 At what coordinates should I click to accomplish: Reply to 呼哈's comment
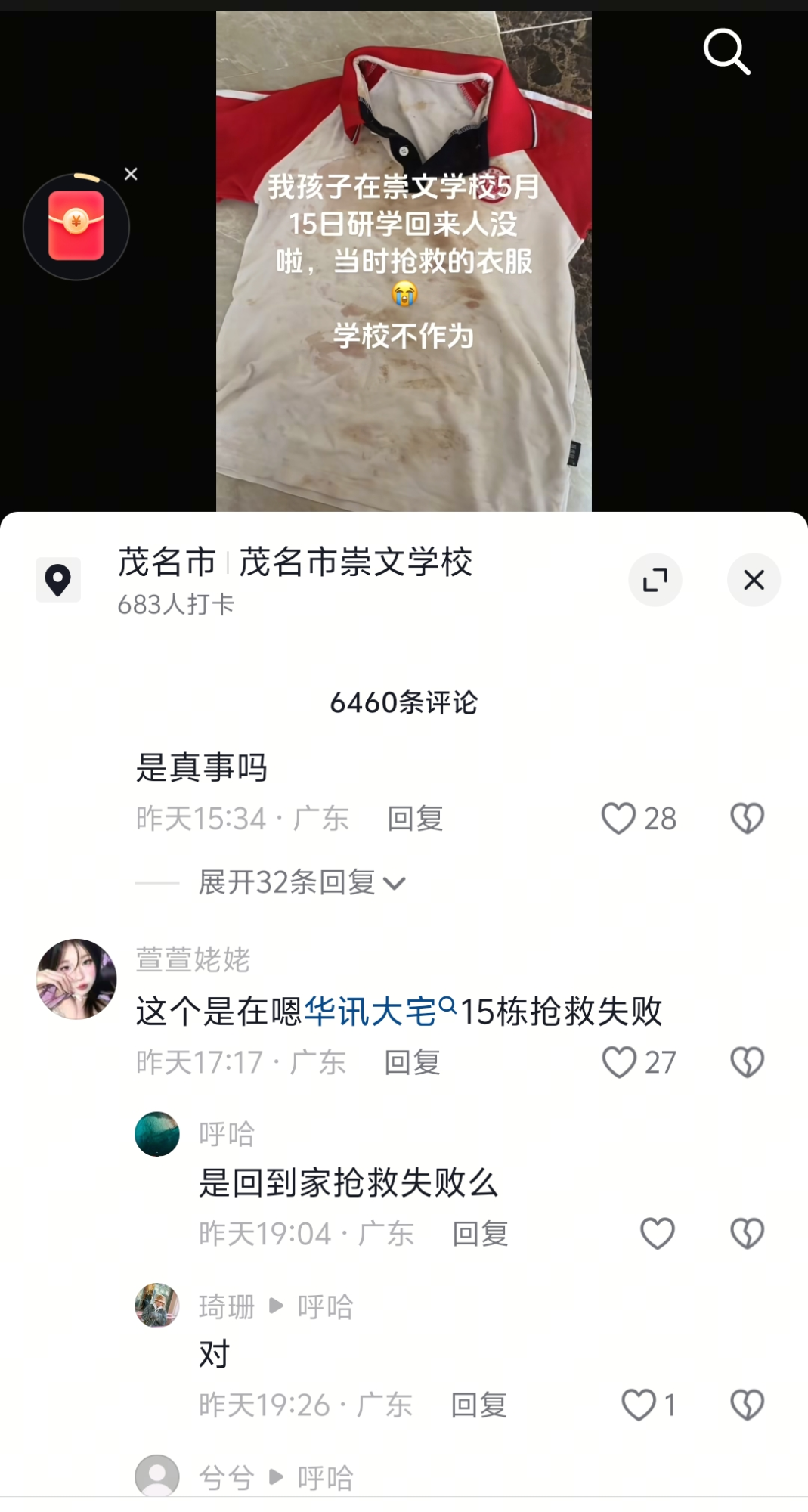[480, 1234]
